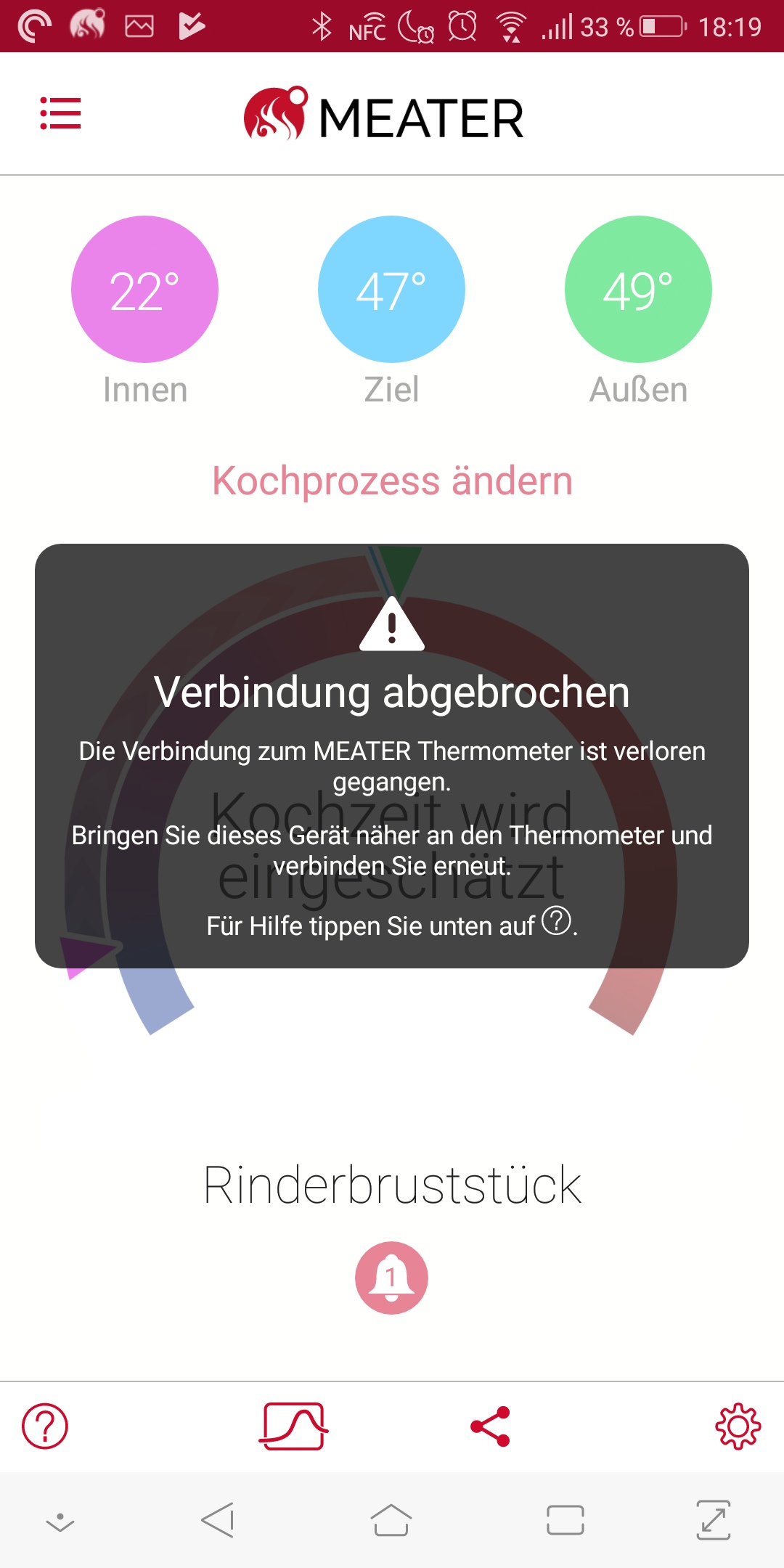Open the settings gear
The width and height of the screenshot is (784, 1568).
[738, 1426]
